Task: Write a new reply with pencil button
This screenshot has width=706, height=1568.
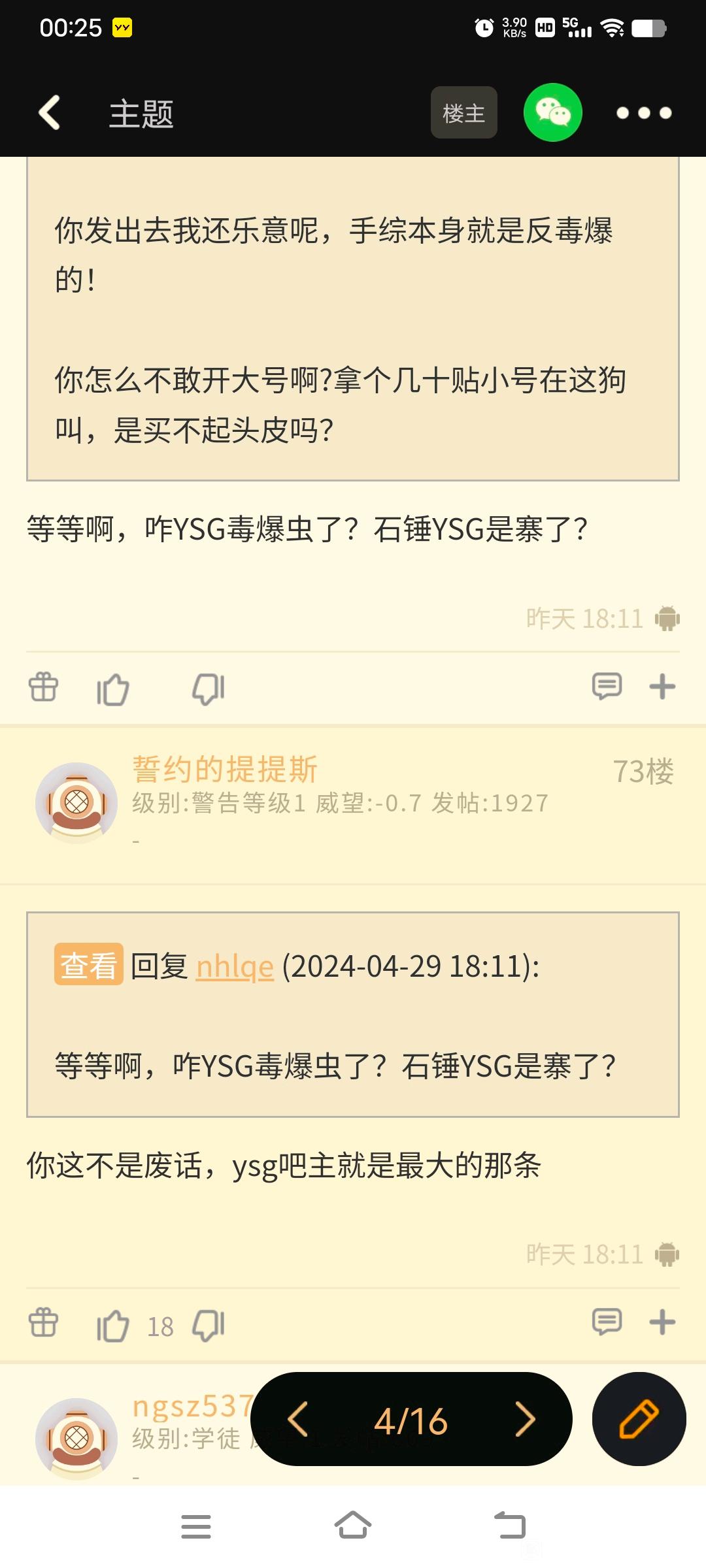Action: (639, 1418)
